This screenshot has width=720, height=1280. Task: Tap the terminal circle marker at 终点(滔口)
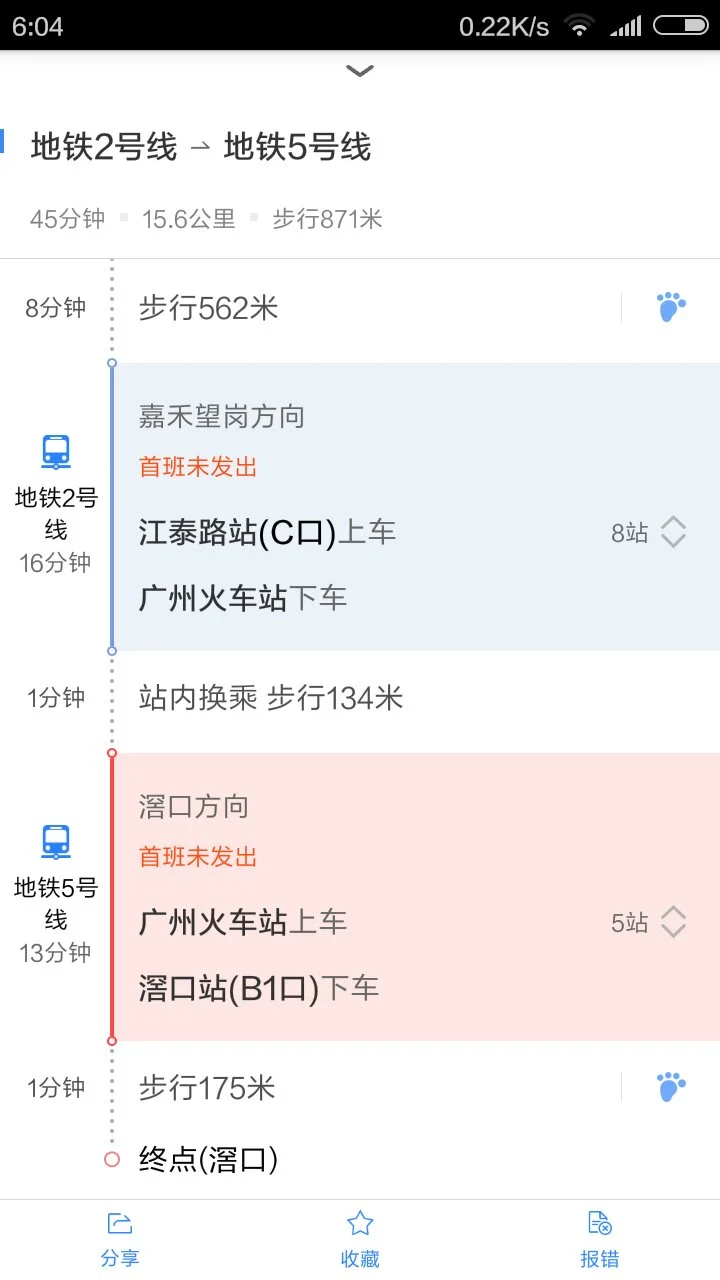click(111, 1160)
